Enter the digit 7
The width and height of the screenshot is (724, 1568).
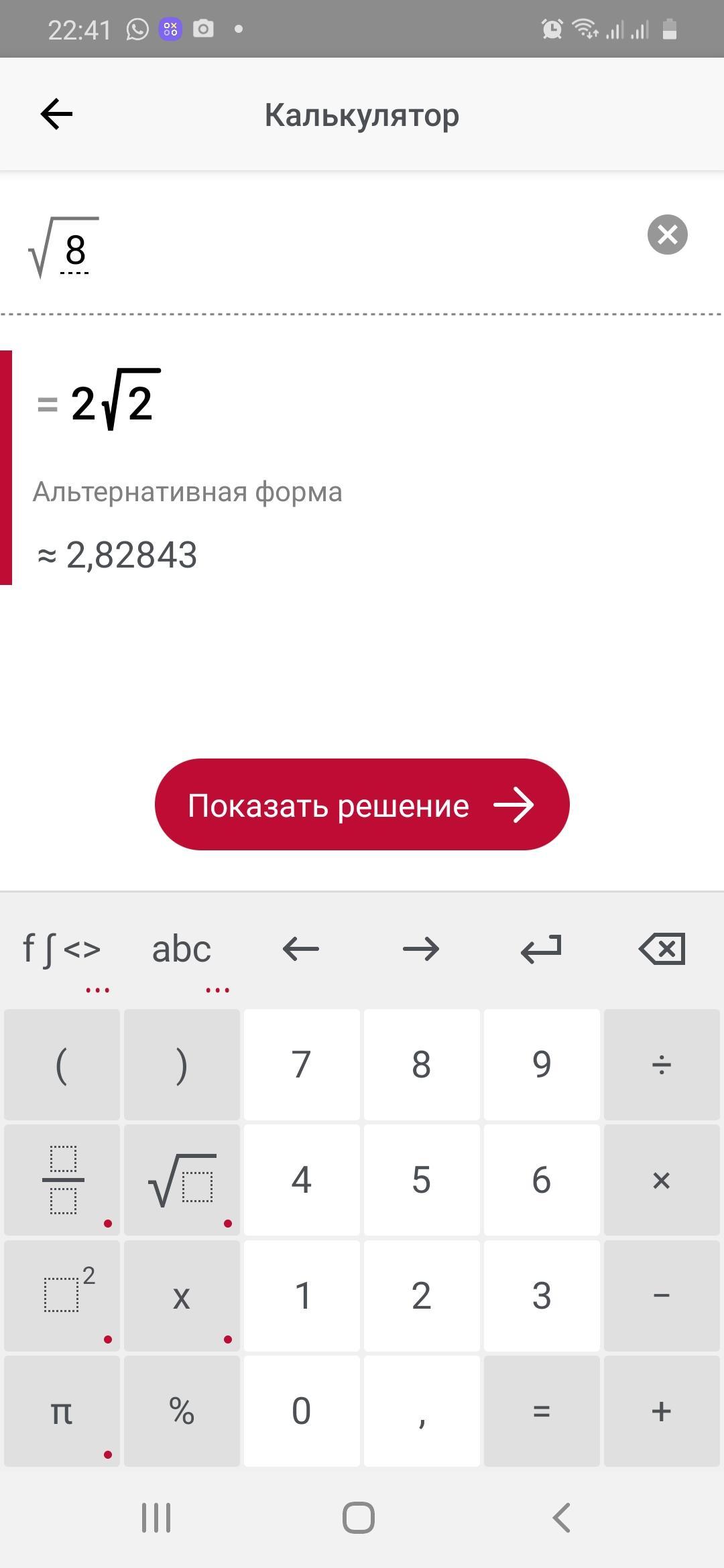pyautogui.click(x=302, y=1065)
